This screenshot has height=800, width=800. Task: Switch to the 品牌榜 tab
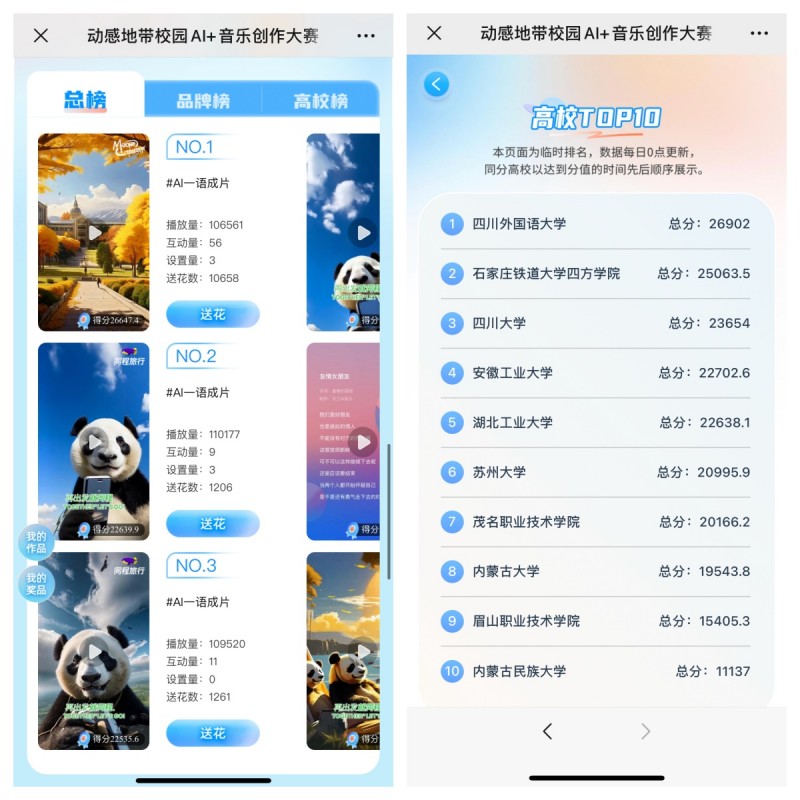coord(203,100)
